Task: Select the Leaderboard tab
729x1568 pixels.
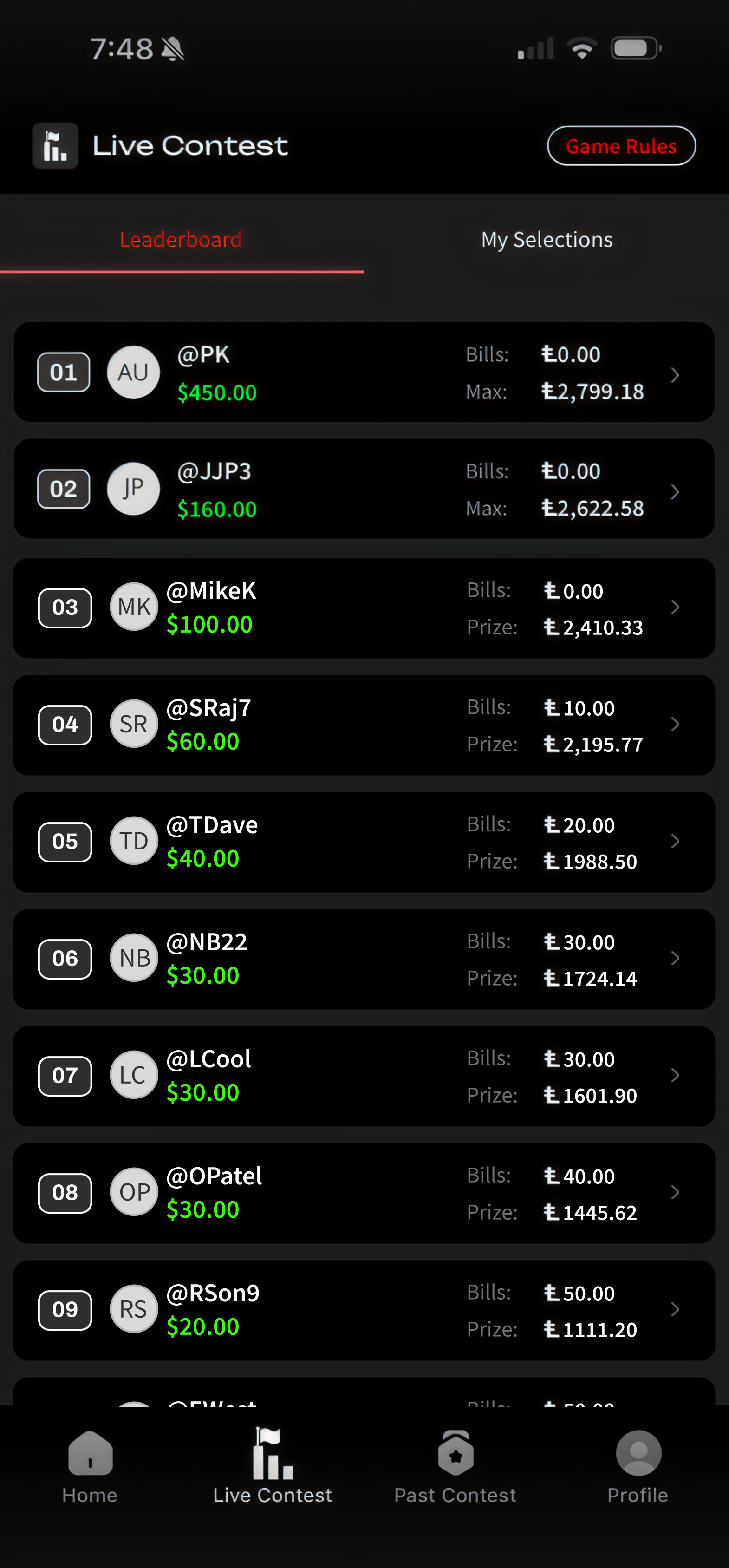Action: (x=181, y=240)
